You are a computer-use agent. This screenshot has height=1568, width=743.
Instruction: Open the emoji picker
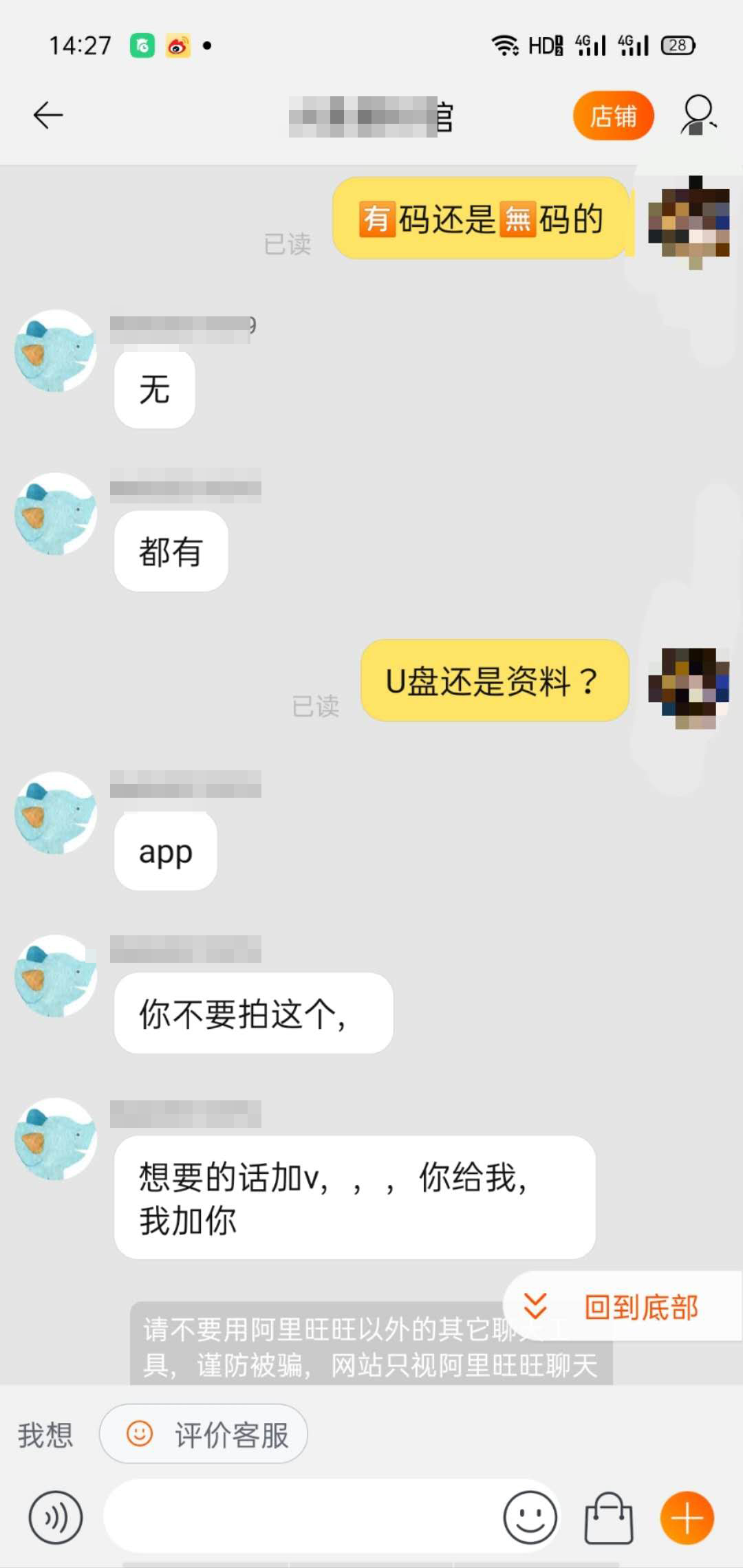[x=530, y=1517]
